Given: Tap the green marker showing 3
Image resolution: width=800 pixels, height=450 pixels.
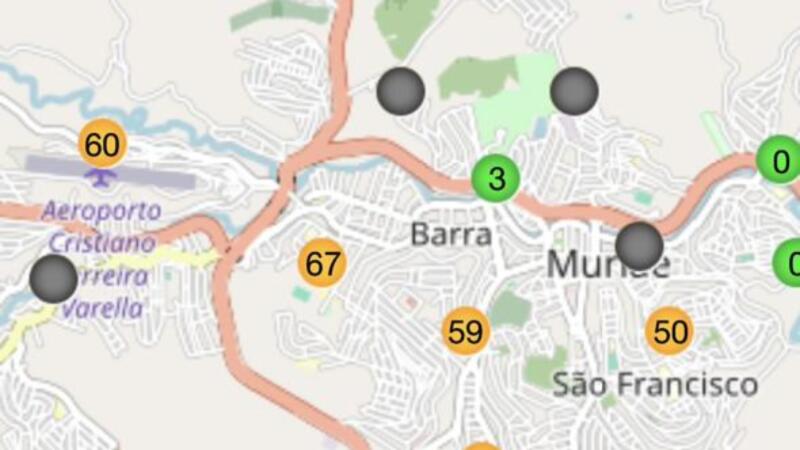Looking at the screenshot, I should 496,178.
